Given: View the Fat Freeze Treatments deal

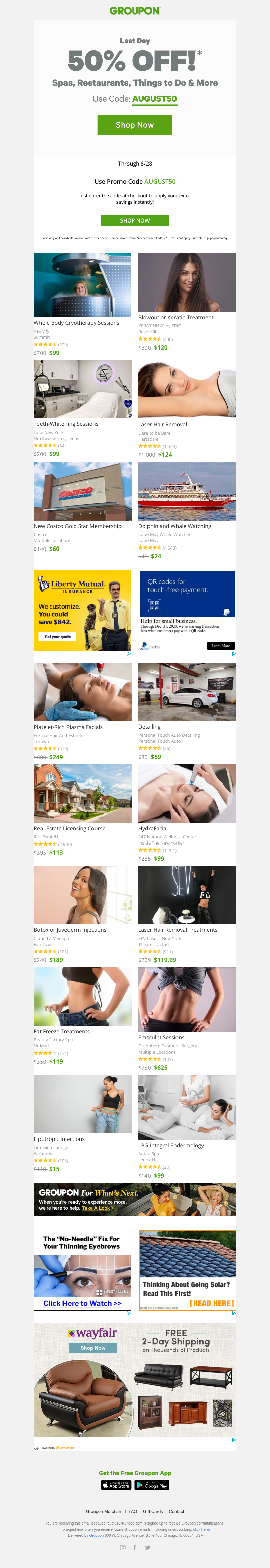Looking at the screenshot, I should [x=61, y=1031].
